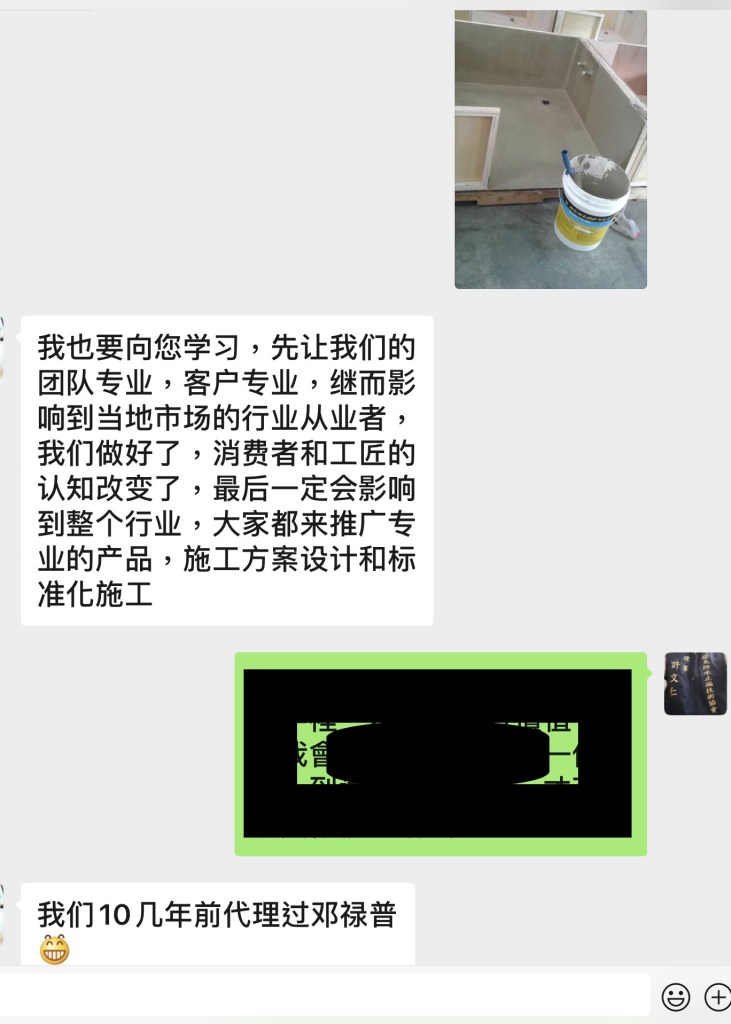This screenshot has height=1024, width=731.
Task: View the sender's profile avatar at right
Action: pos(695,684)
